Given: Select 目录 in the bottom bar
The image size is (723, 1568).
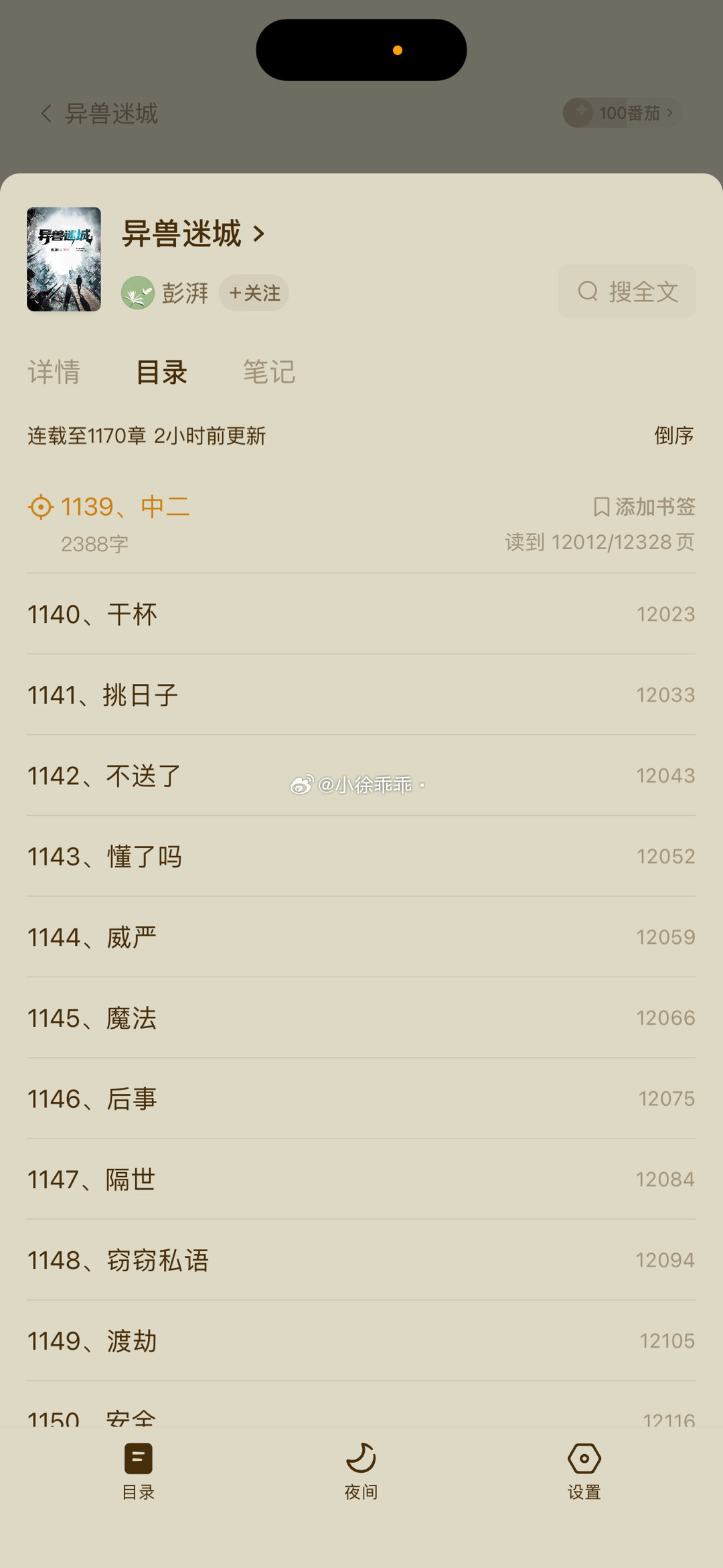Looking at the screenshot, I should click(x=139, y=1472).
